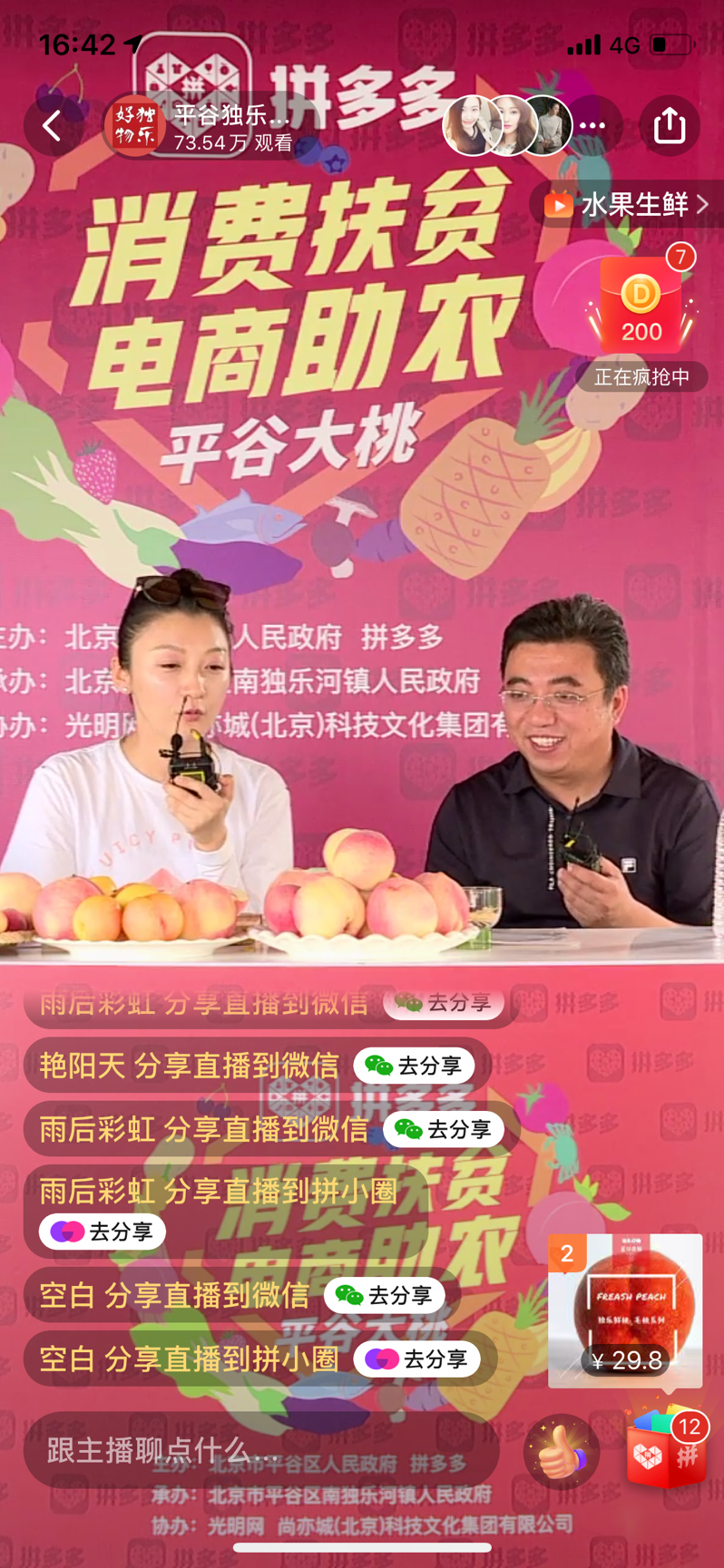Tap 去分享 next to 艳阳天
724x1568 pixels.
click(415, 1066)
